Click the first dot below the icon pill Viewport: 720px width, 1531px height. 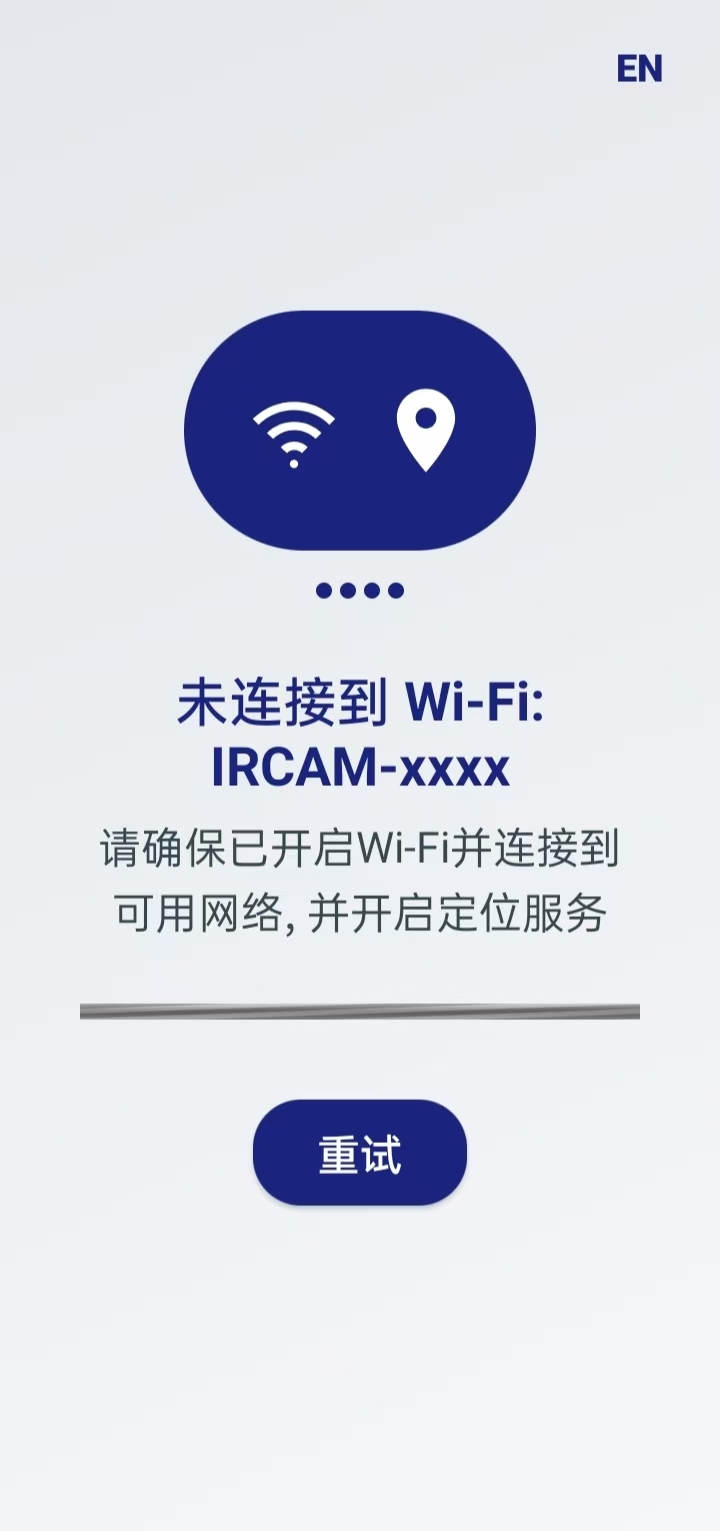pos(322,589)
